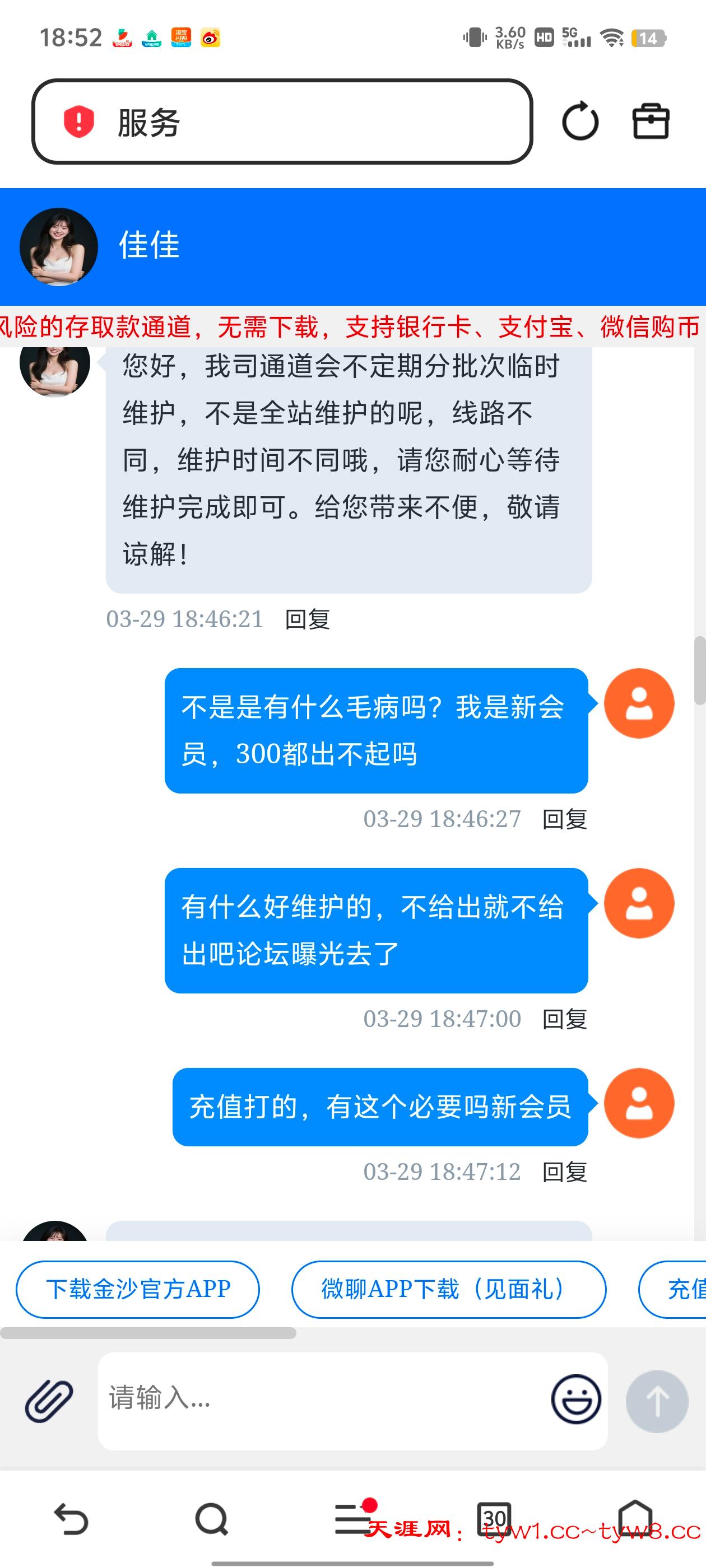This screenshot has width=706, height=1568.
Task: Tap 佳佳's profile avatar in the header
Action: click(x=57, y=245)
